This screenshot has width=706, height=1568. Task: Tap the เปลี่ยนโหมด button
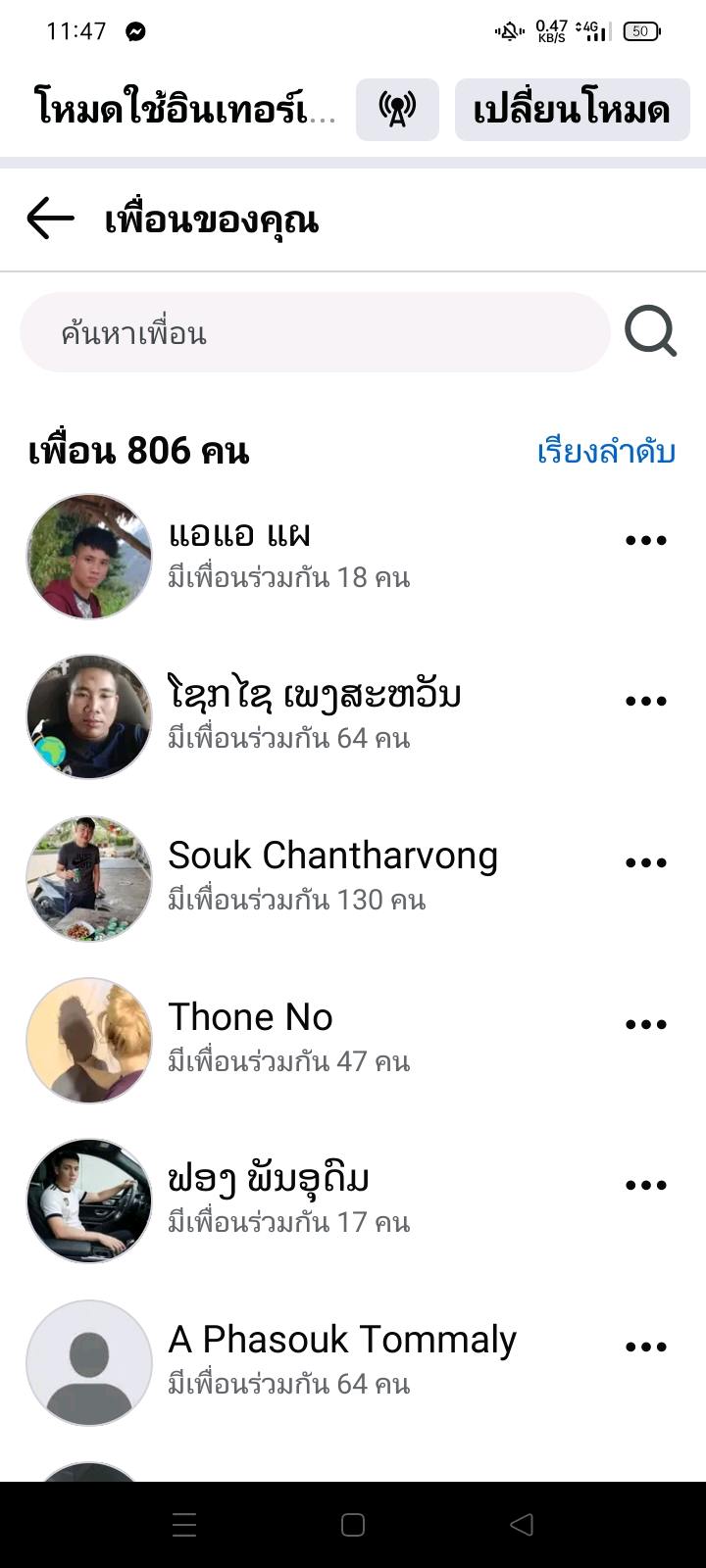[x=572, y=110]
